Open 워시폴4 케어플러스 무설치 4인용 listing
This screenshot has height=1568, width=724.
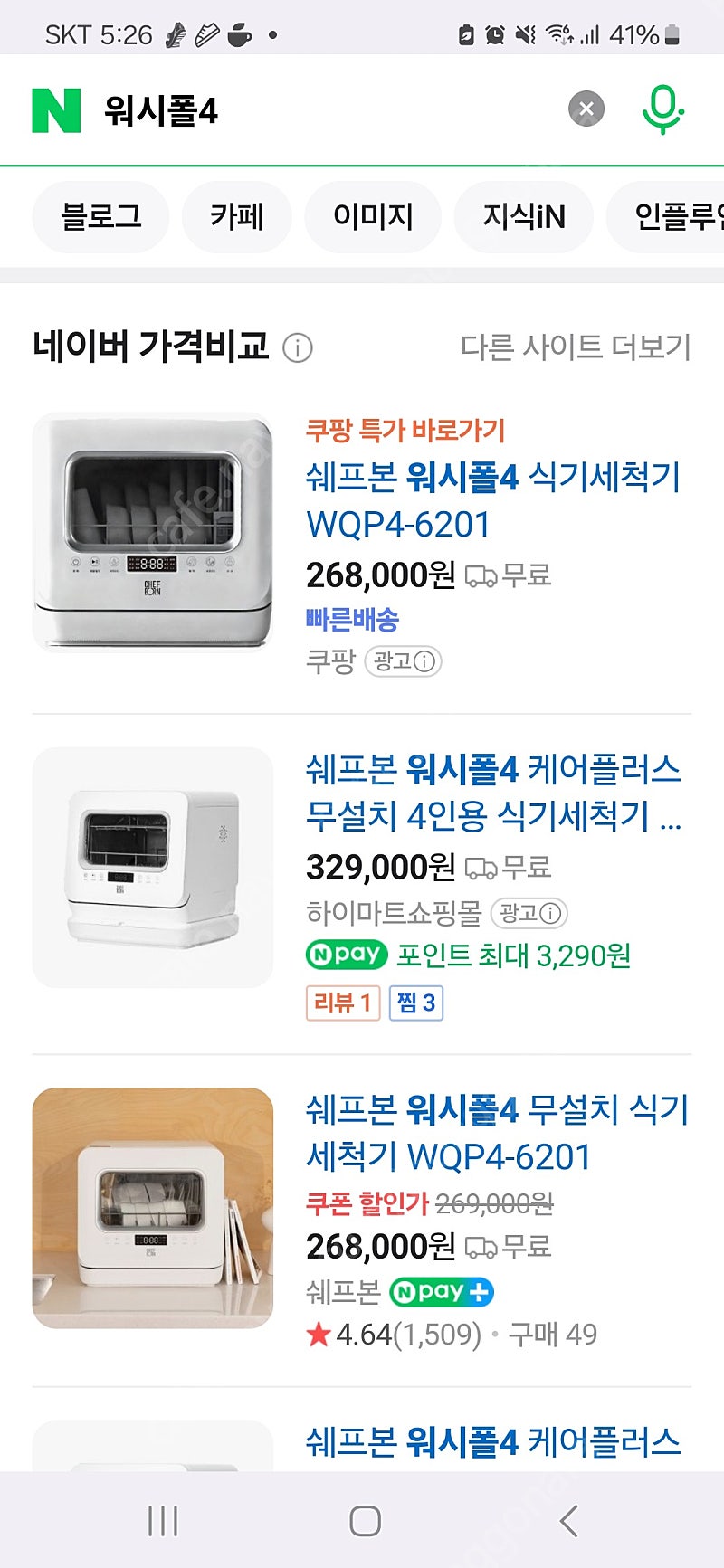coord(493,793)
